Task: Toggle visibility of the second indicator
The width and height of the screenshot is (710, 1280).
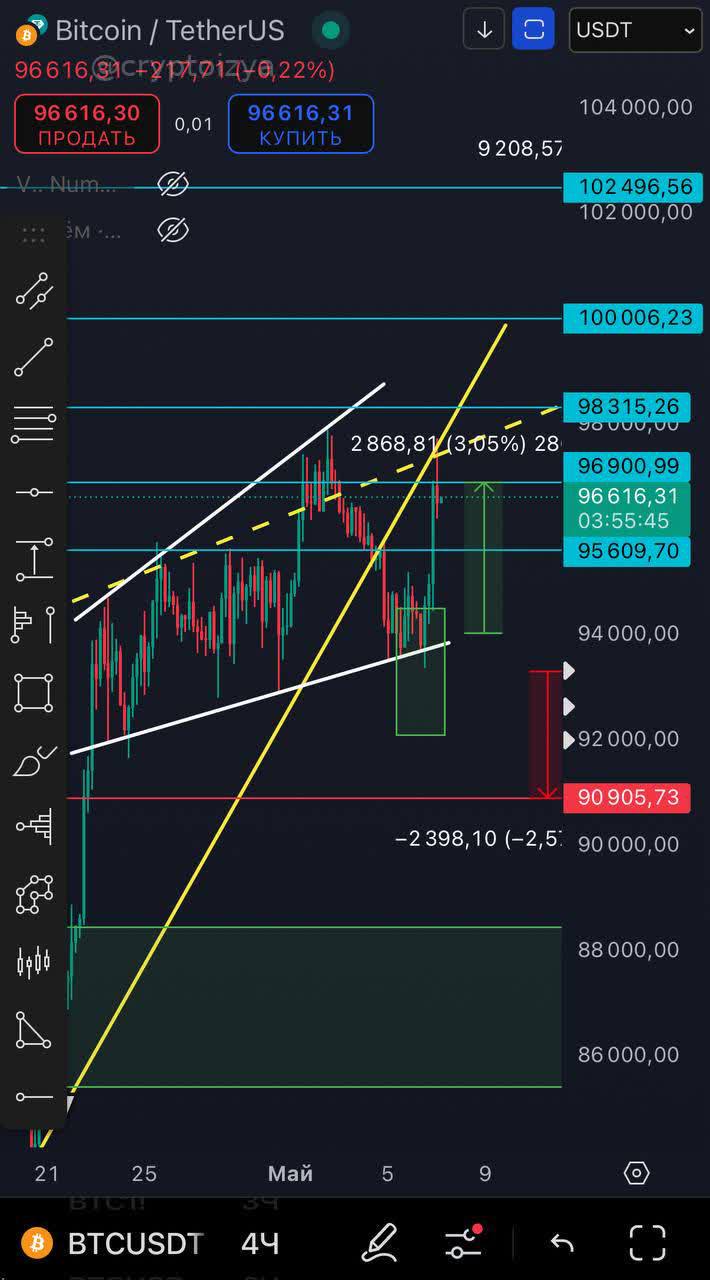Action: (x=173, y=231)
